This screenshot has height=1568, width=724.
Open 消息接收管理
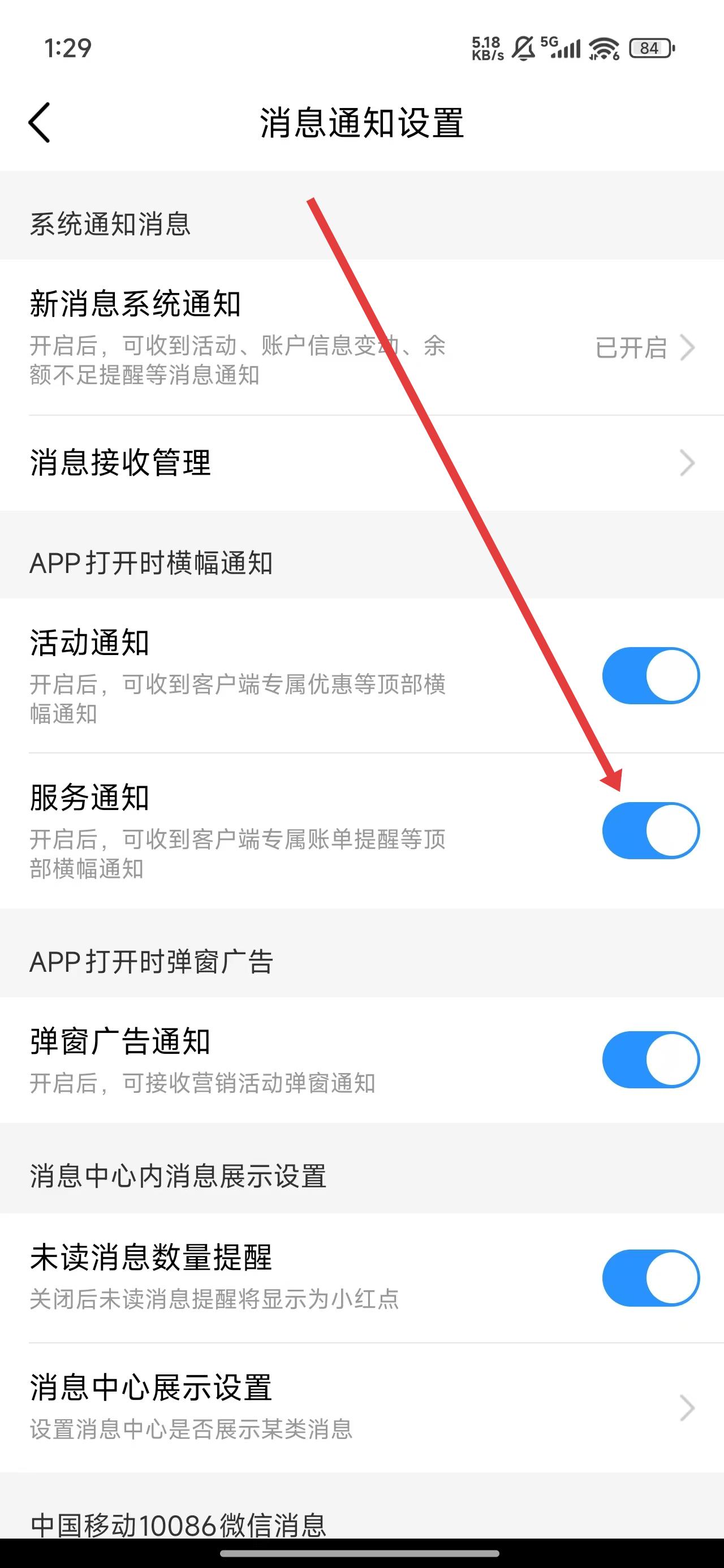click(361, 463)
